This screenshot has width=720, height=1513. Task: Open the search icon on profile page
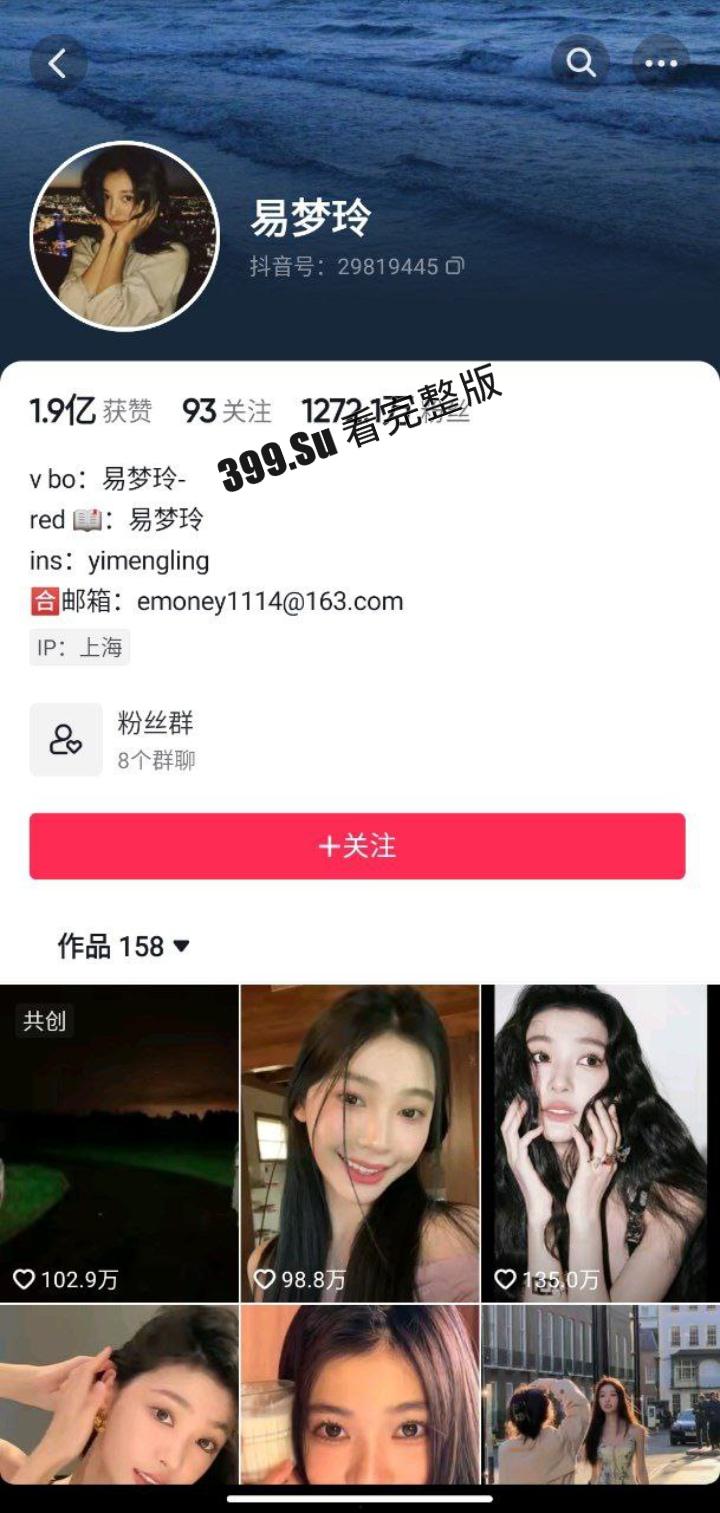[x=580, y=63]
